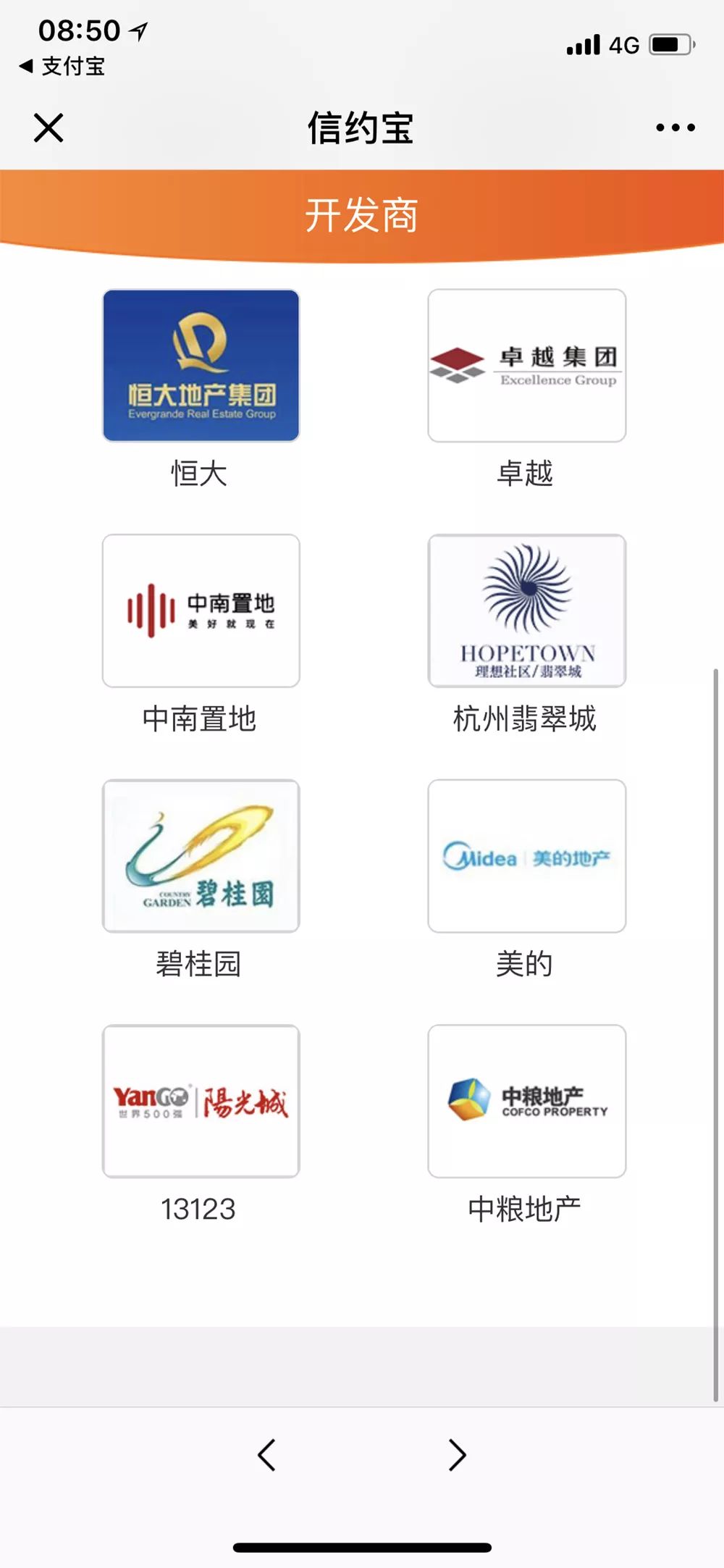Return to 支付宝 app
Image resolution: width=724 pixels, height=1568 pixels.
pos(63,67)
